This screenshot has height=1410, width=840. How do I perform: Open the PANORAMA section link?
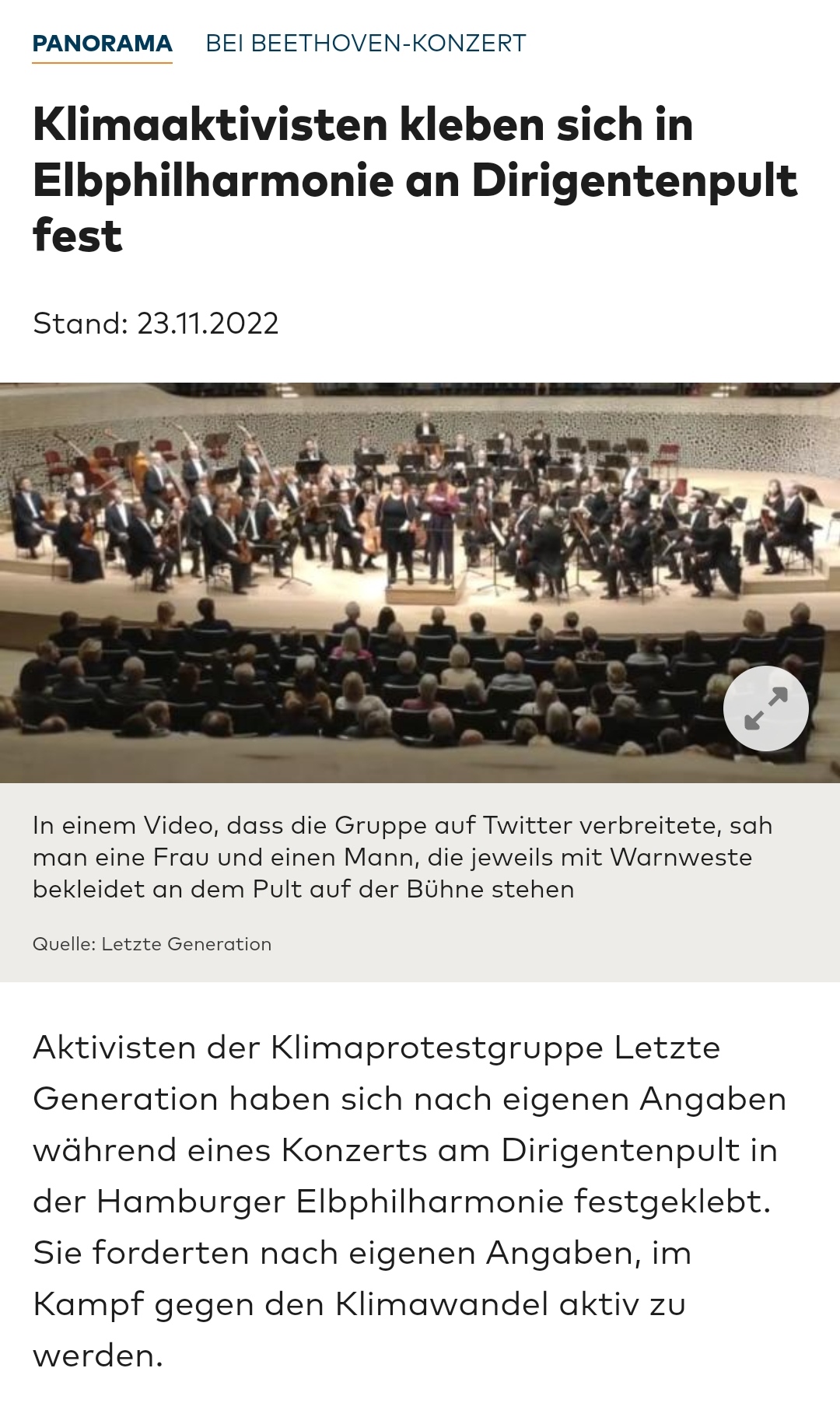tap(102, 44)
